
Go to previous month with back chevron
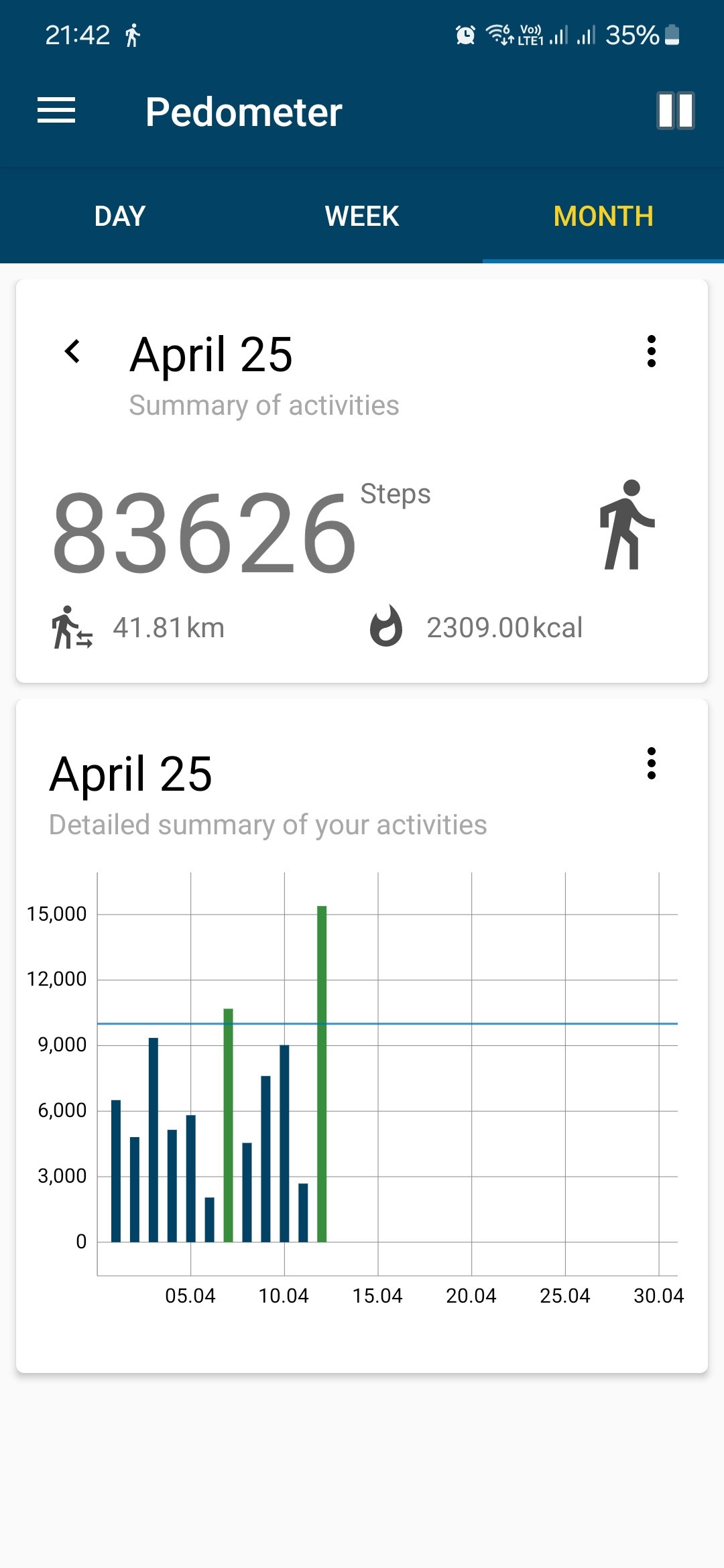click(72, 351)
